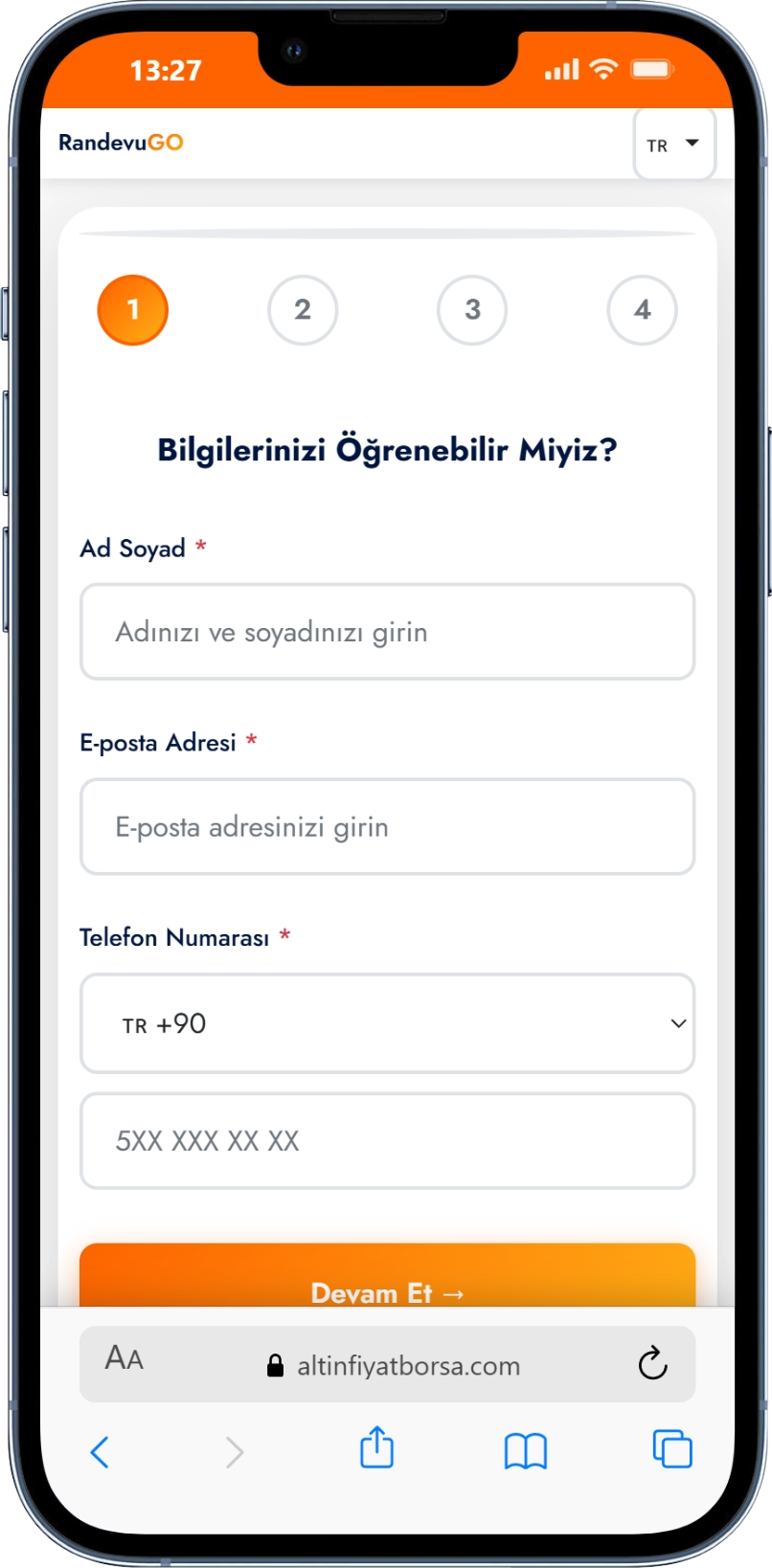
Task: Open the TR language dropdown
Action: pos(673,145)
